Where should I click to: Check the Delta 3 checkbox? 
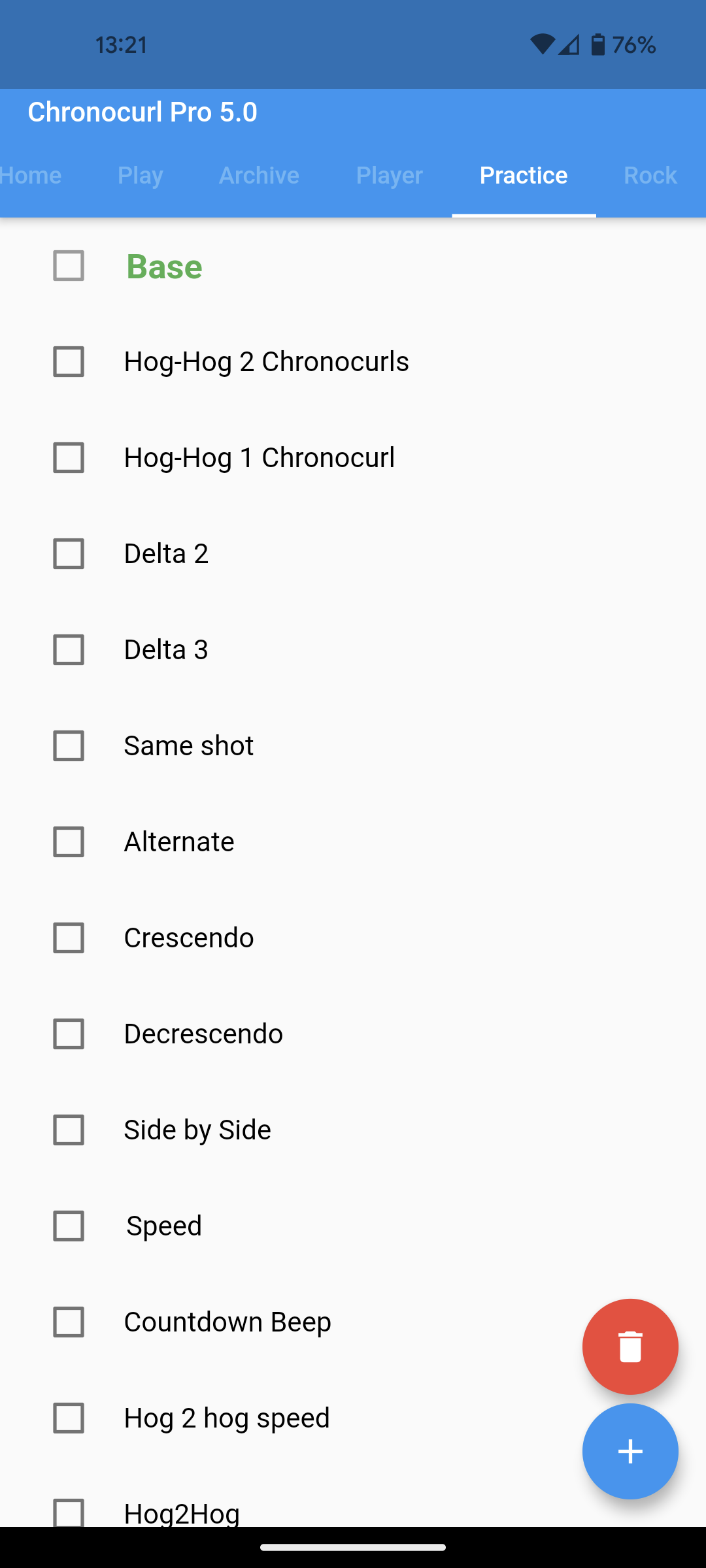coord(69,650)
